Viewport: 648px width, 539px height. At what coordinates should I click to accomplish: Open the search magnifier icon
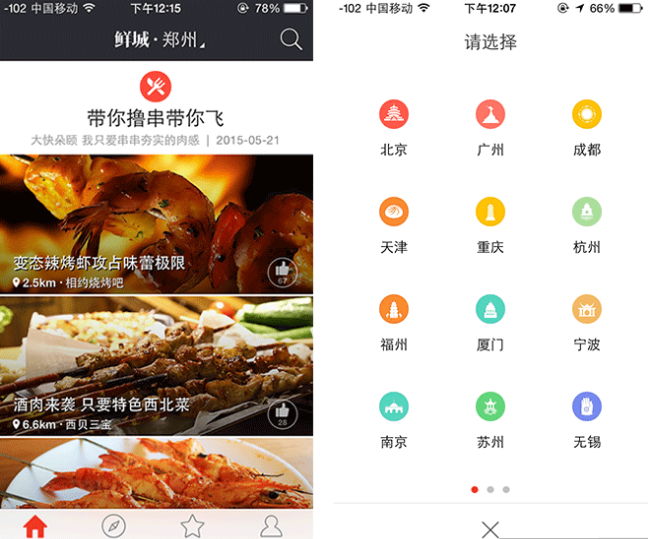pos(291,40)
